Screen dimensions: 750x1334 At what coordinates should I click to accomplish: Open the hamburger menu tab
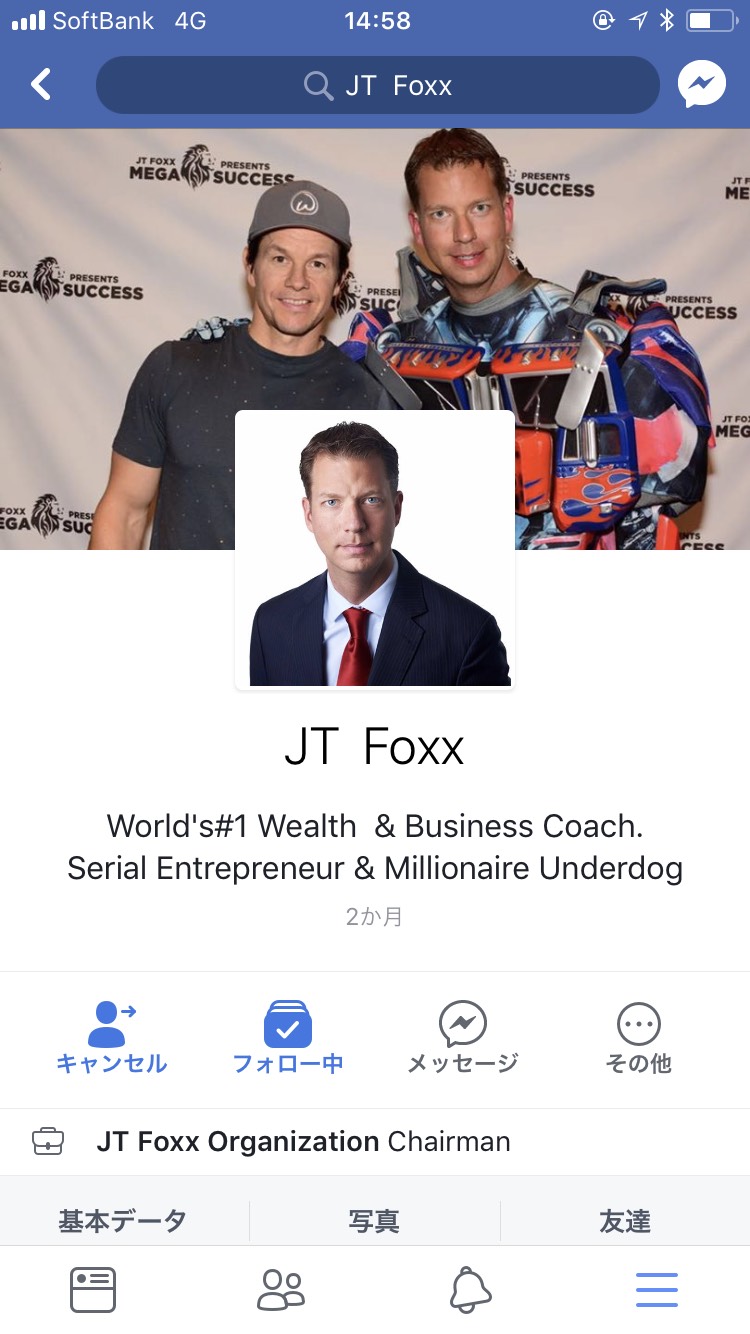coord(657,1290)
